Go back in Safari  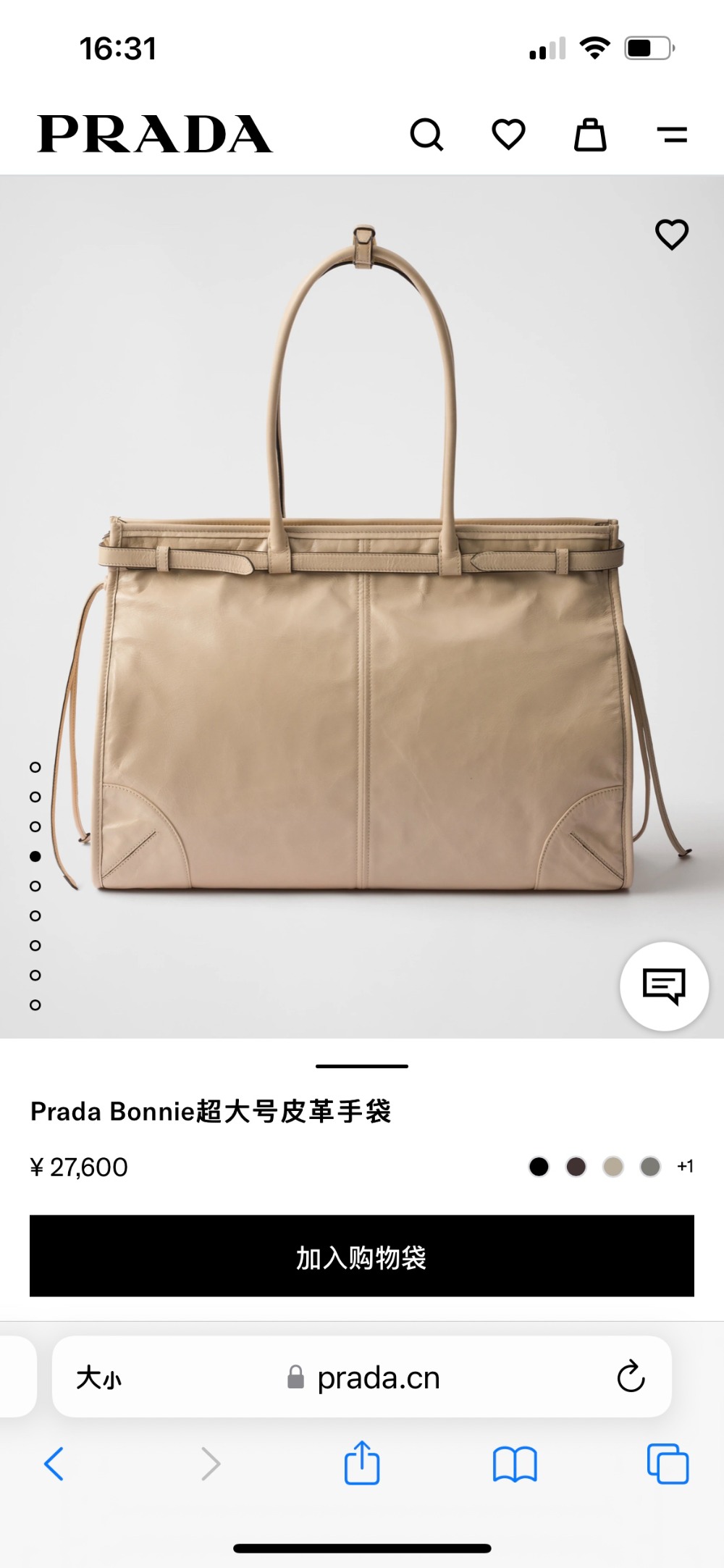54,1464
